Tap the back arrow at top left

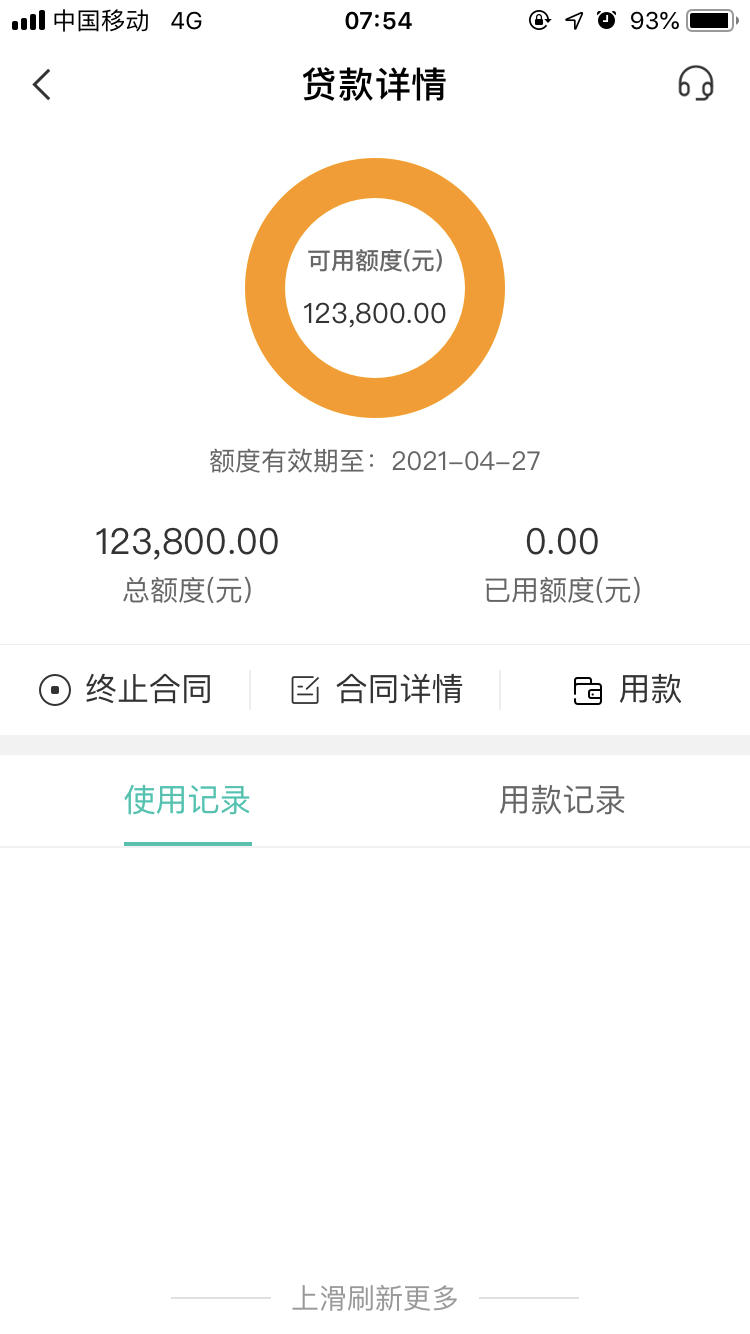pyautogui.click(x=41, y=84)
